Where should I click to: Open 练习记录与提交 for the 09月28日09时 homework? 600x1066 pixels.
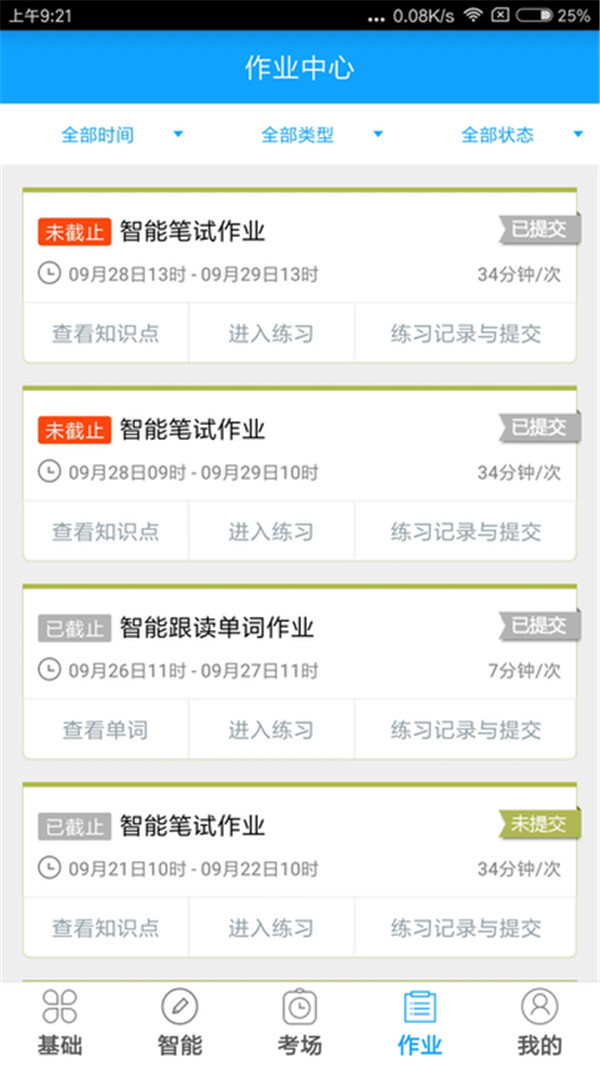point(466,532)
